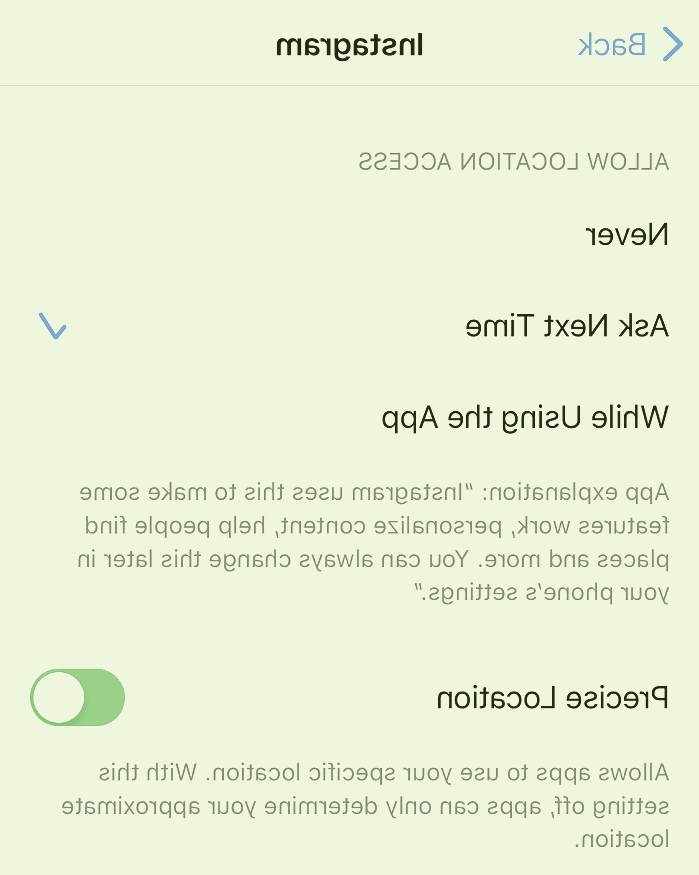Select While Using the App
This screenshot has width=699, height=875.
[525, 417]
